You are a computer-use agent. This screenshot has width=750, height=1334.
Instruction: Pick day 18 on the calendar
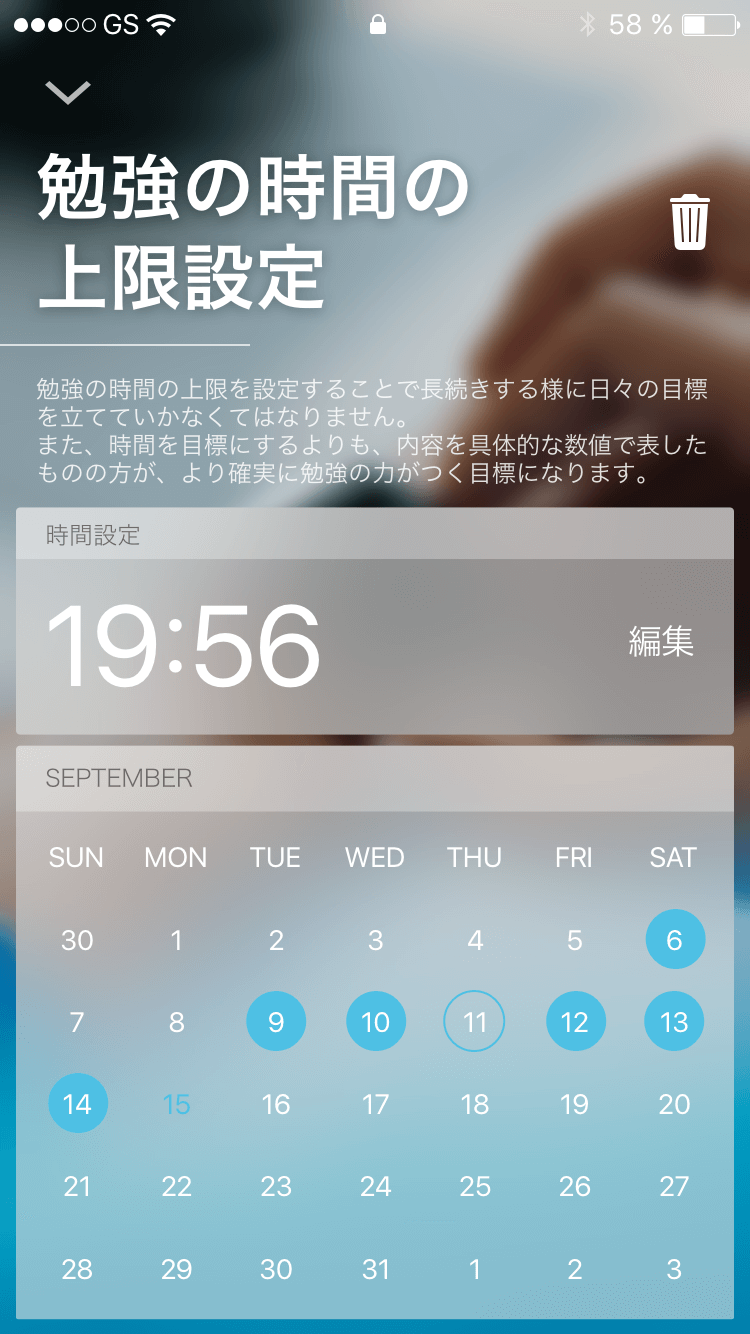(x=474, y=1104)
